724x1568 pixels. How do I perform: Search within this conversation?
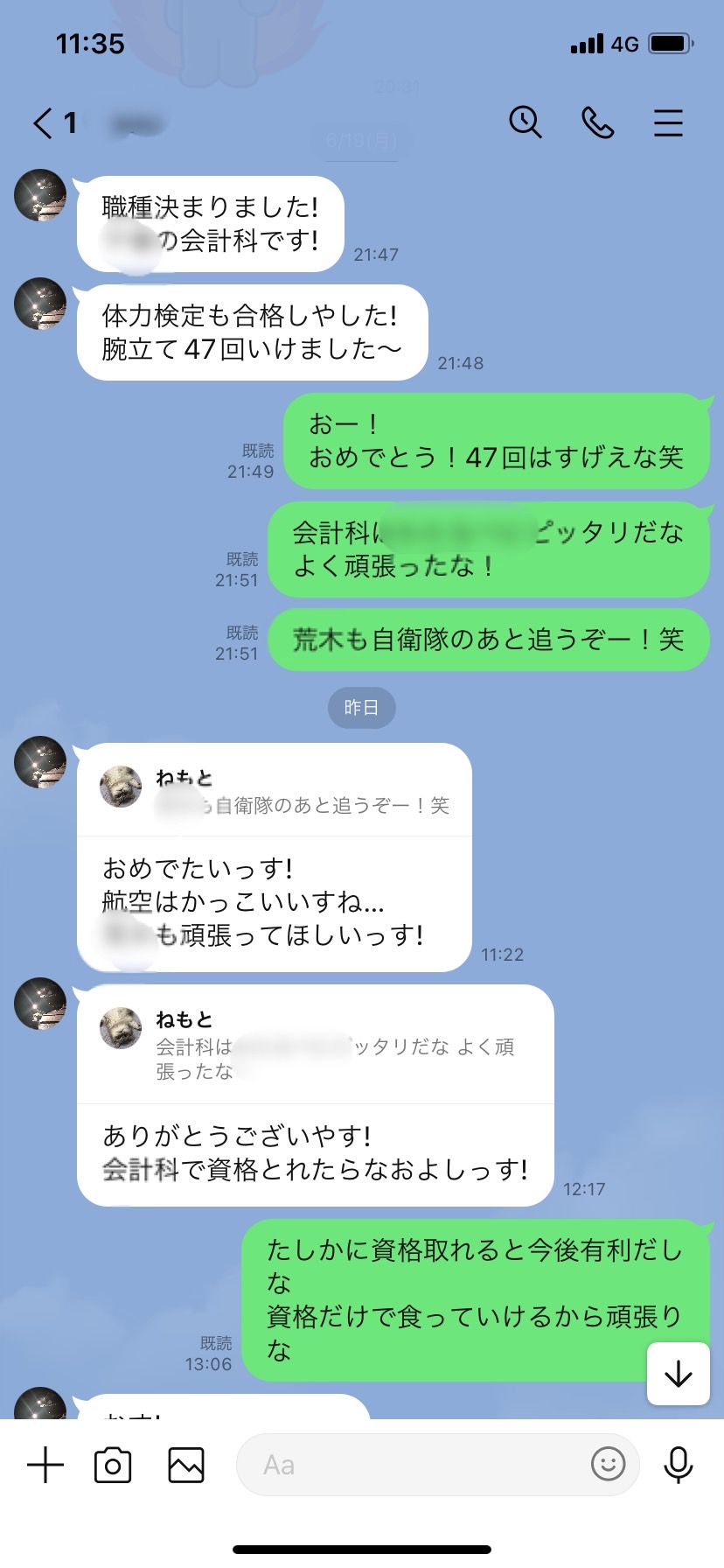coord(526,122)
